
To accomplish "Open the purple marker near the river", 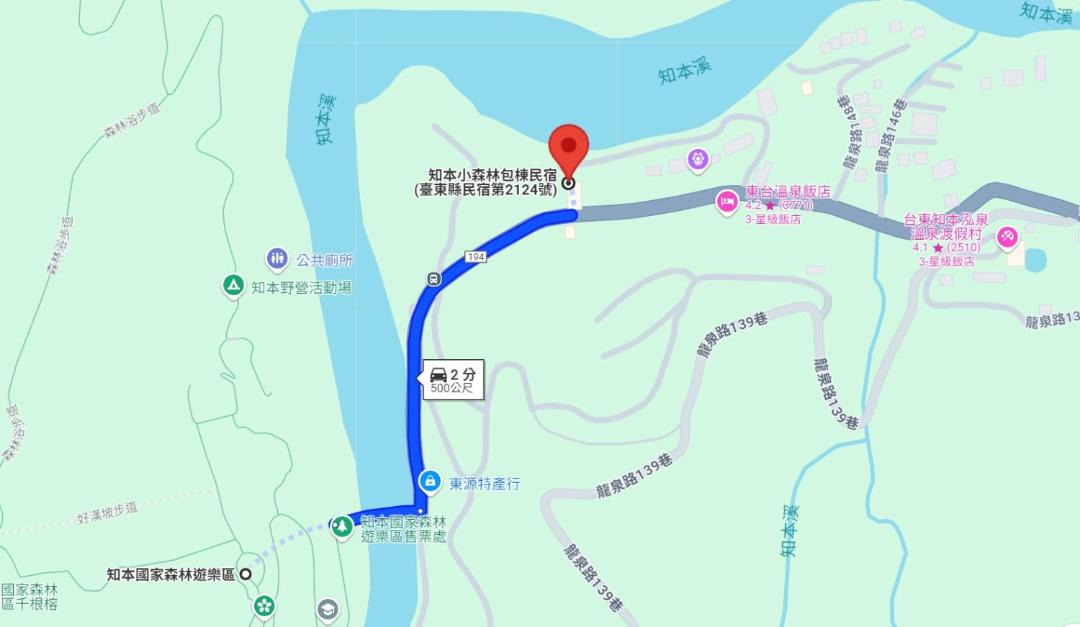I will 698,158.
